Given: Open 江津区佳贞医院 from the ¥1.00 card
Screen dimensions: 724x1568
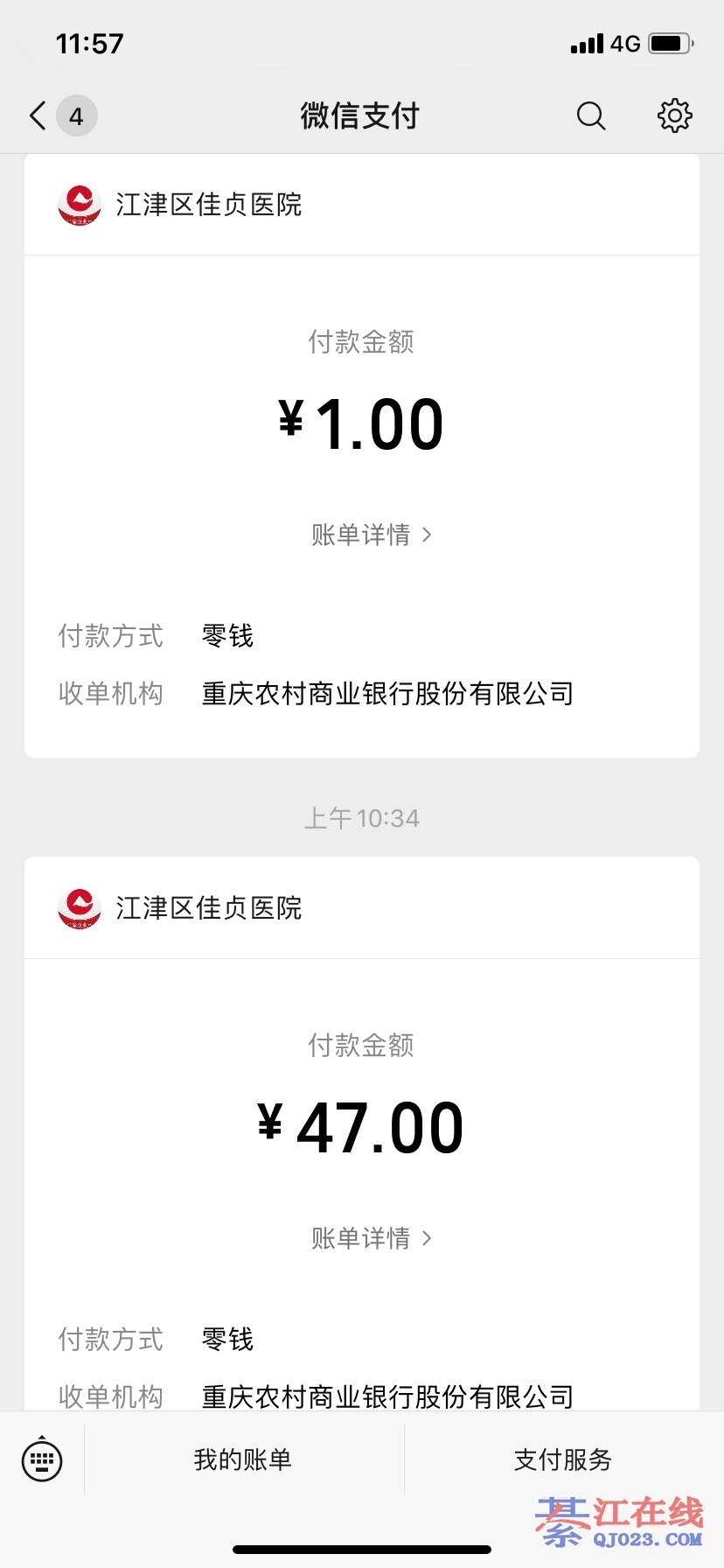Looking at the screenshot, I should (x=208, y=205).
